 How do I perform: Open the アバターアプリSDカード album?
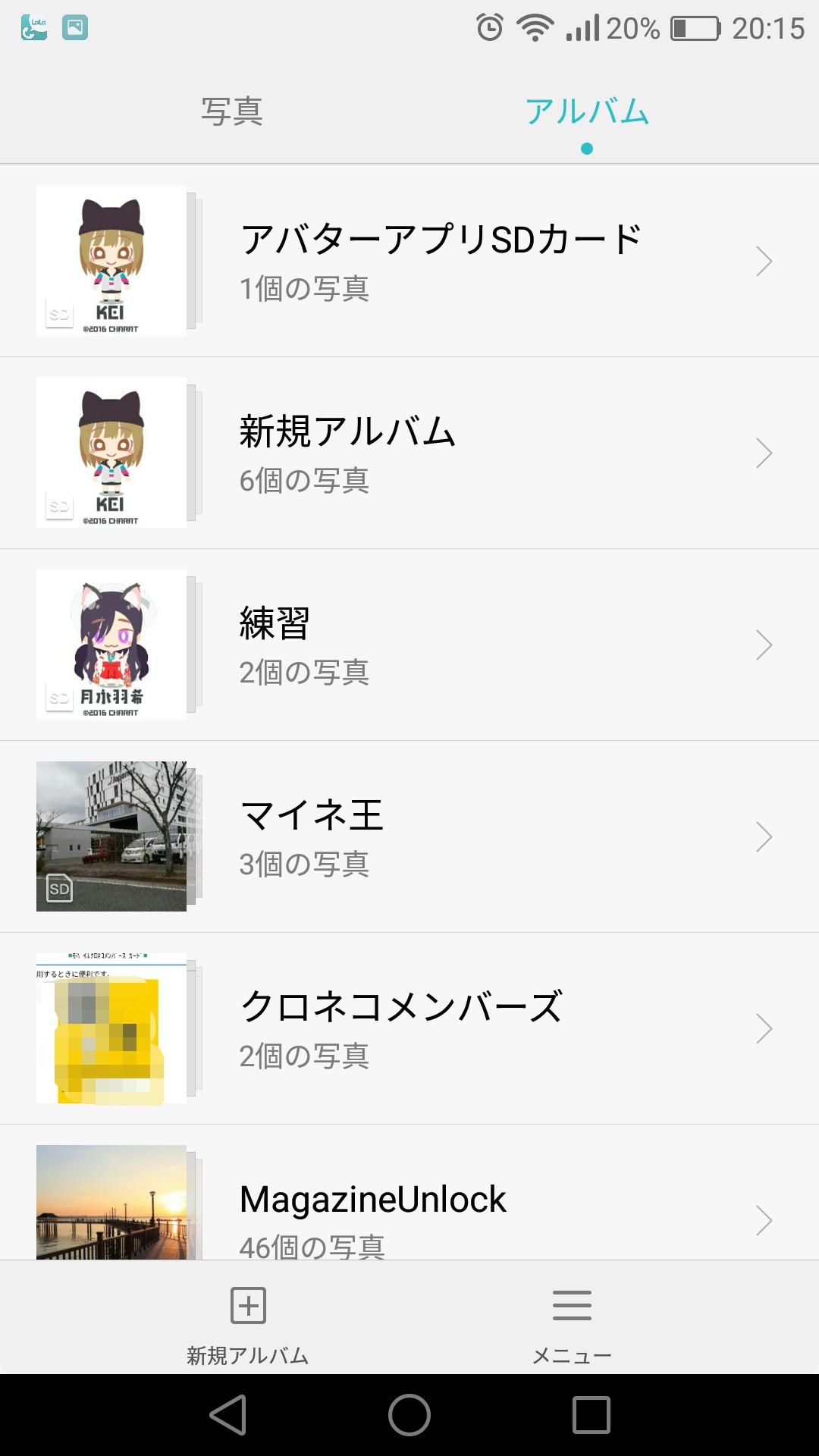point(440,261)
